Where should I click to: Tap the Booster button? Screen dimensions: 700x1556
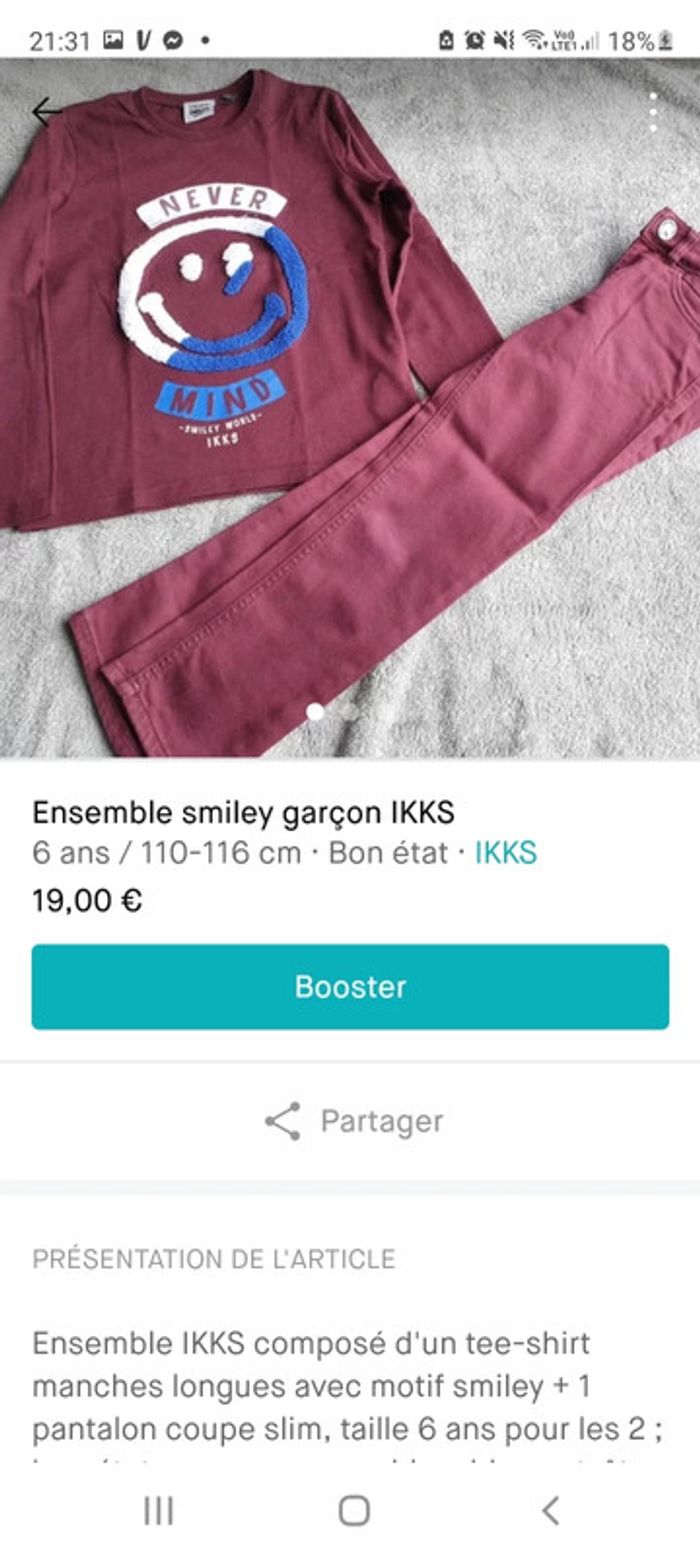point(350,986)
